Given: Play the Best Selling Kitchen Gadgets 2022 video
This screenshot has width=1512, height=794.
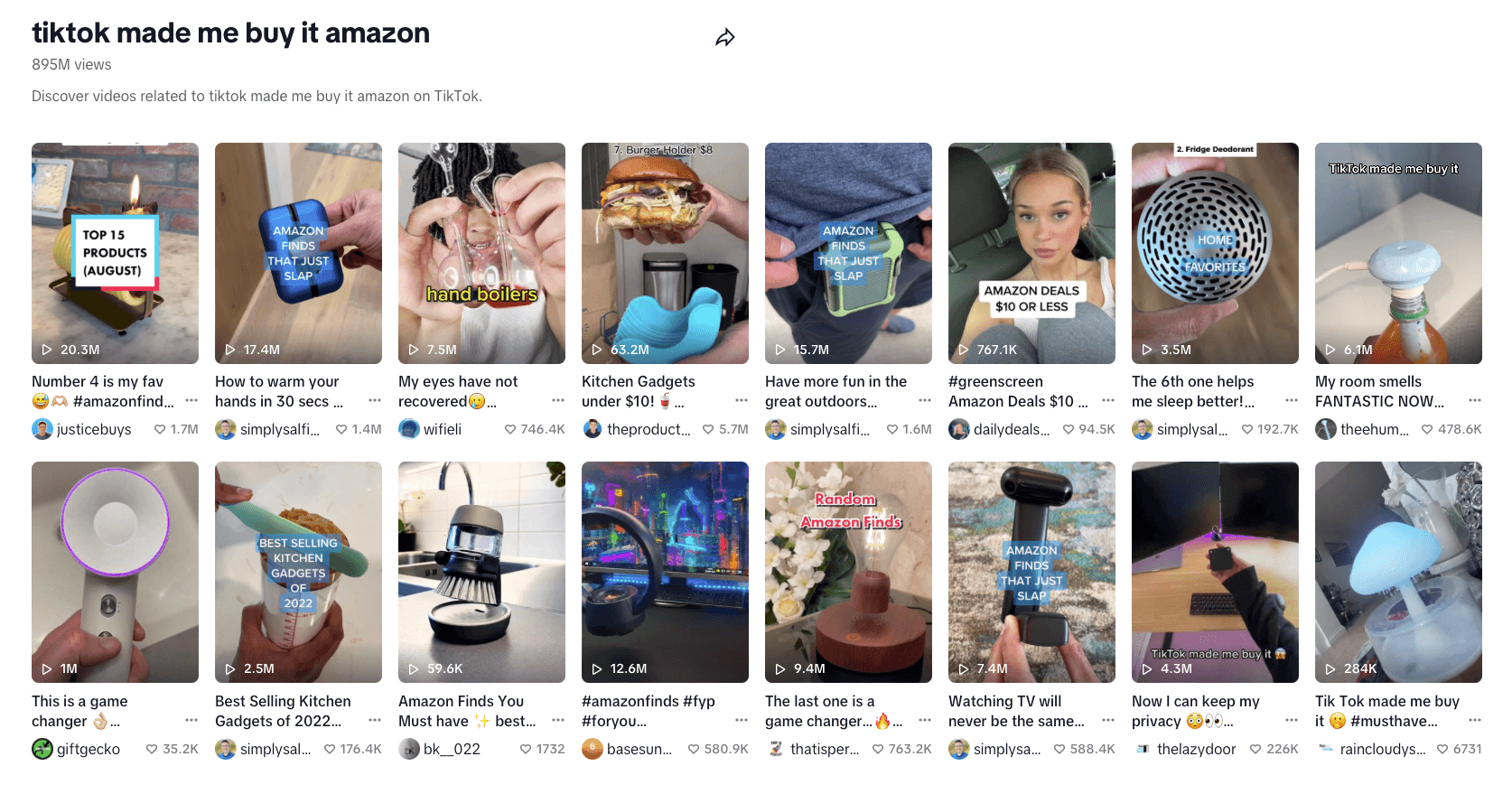Looking at the screenshot, I should (298, 572).
